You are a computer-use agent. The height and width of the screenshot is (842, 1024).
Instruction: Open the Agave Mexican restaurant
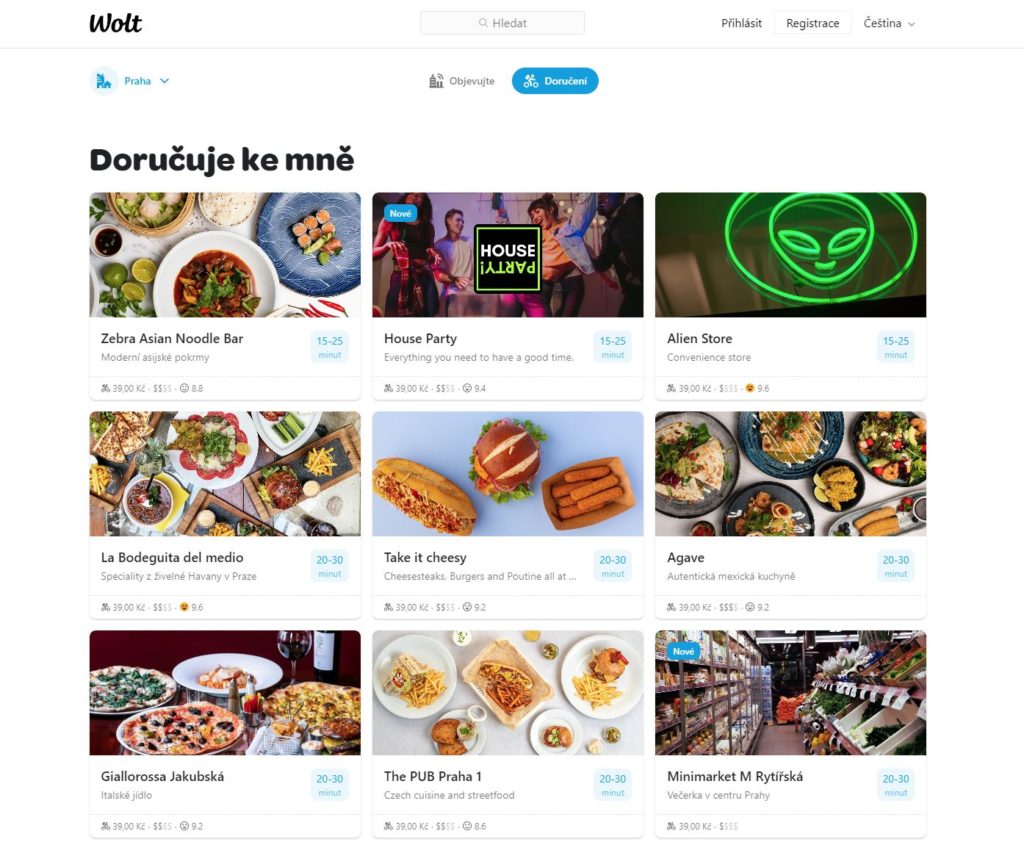[x=790, y=514]
